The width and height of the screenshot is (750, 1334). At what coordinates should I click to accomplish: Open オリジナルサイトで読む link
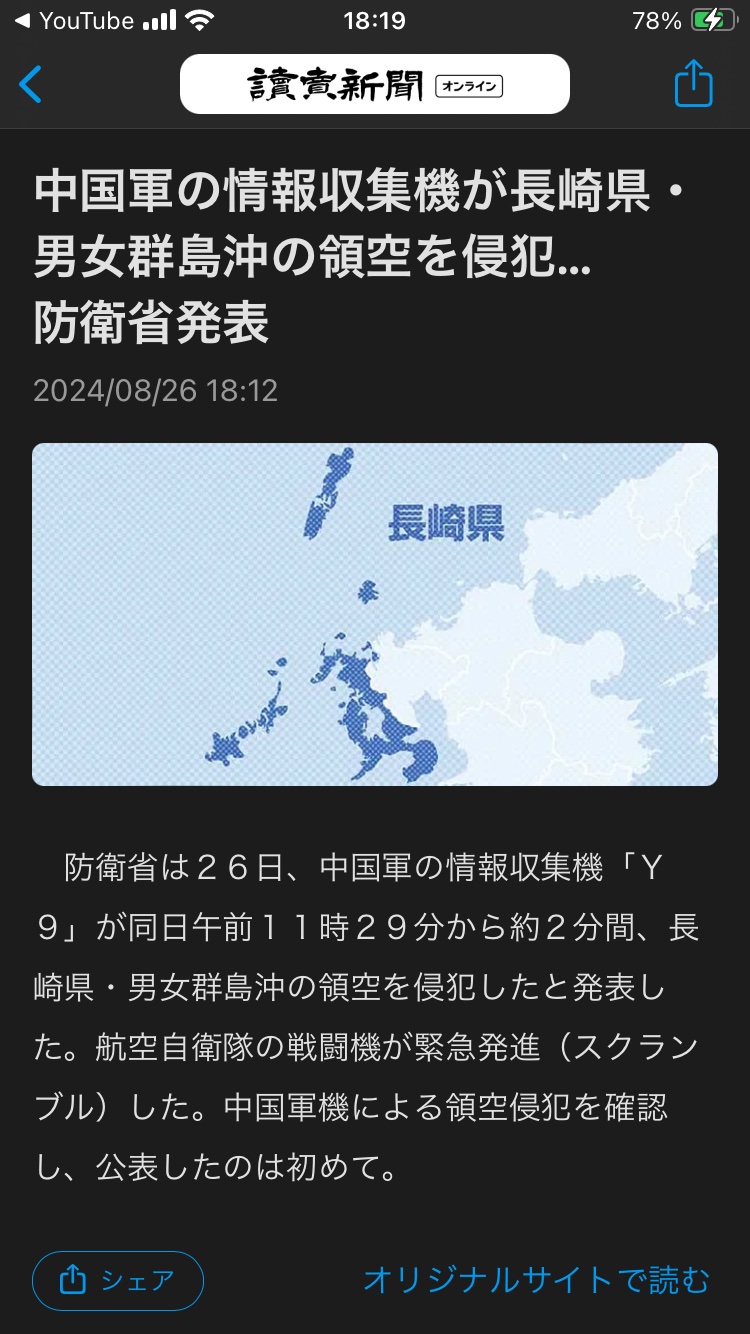click(536, 1280)
